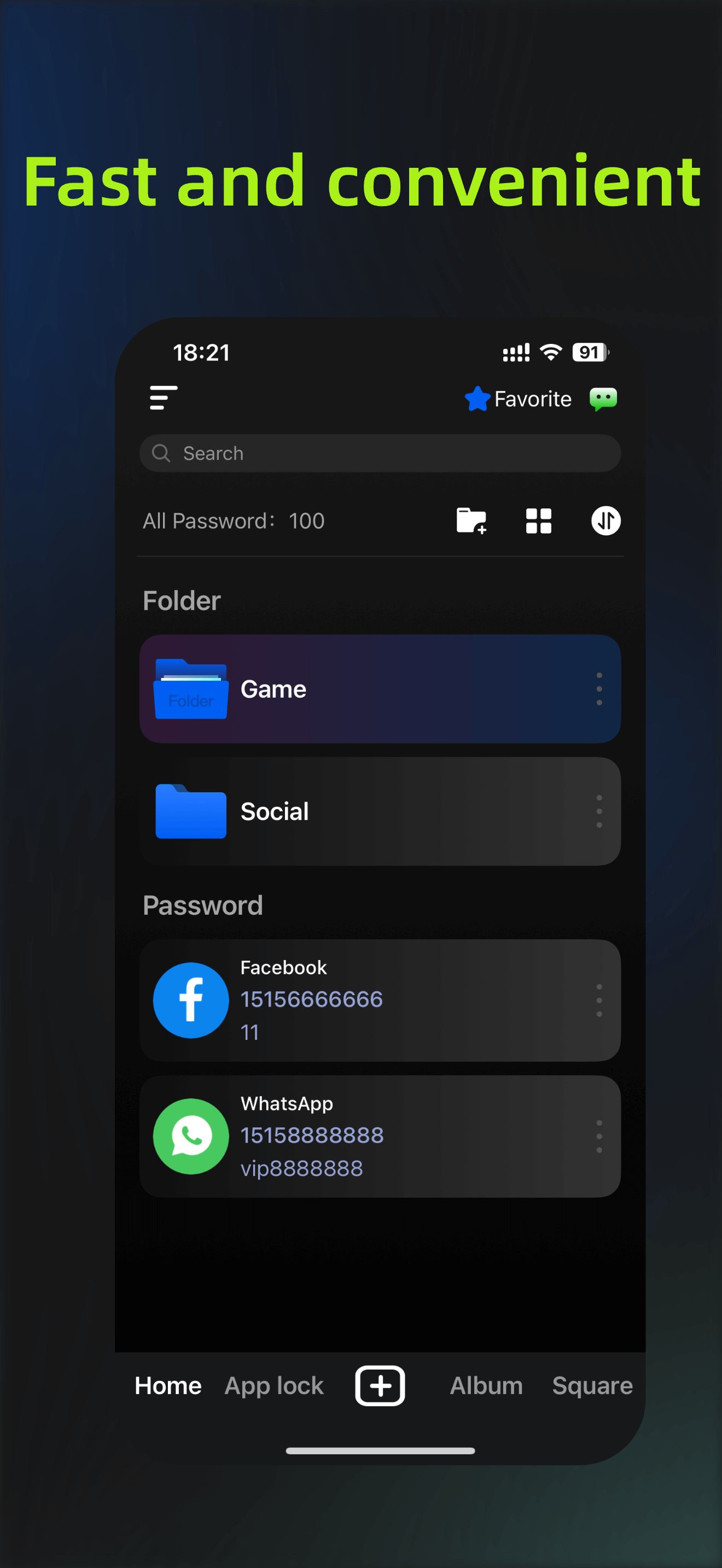Open options for the Social folder

599,811
